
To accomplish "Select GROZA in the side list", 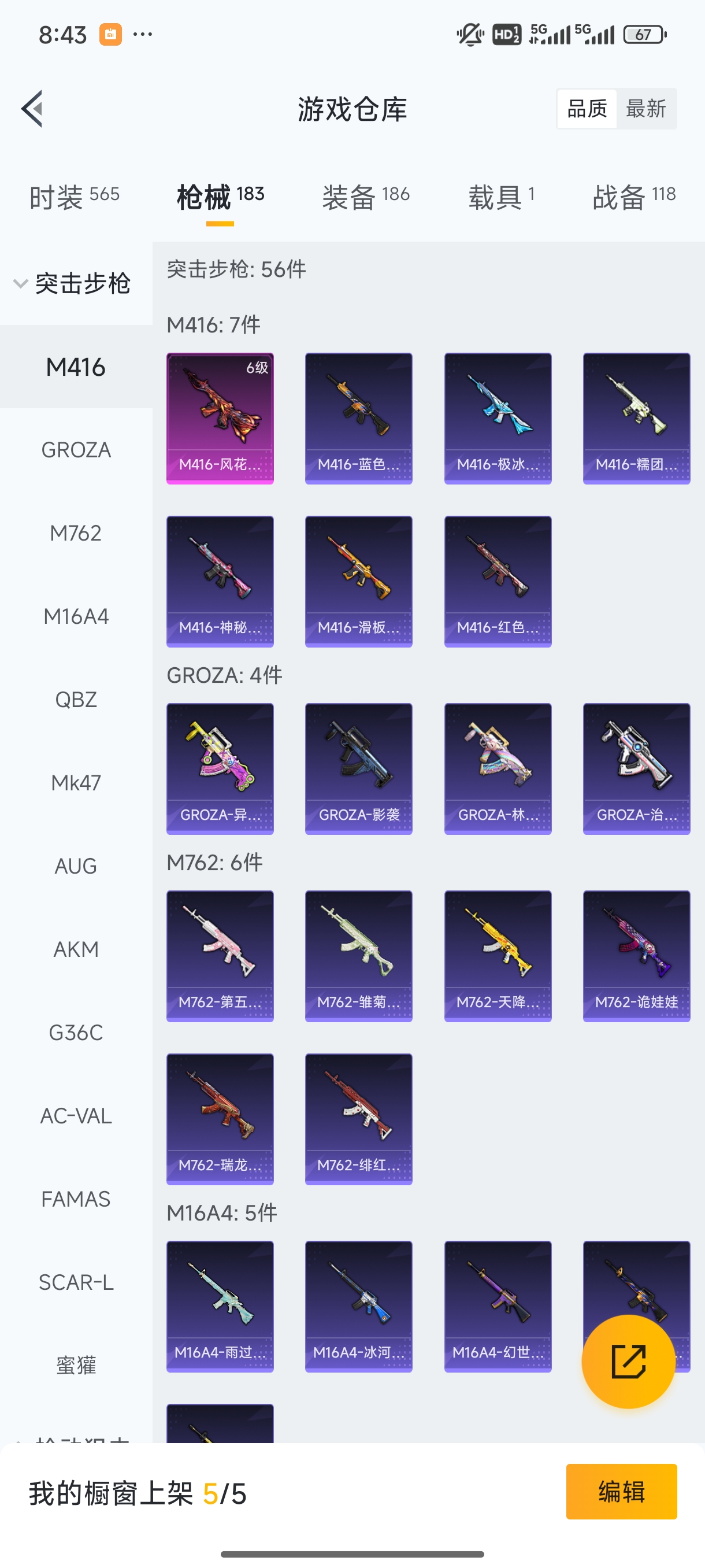I will coord(76,450).
